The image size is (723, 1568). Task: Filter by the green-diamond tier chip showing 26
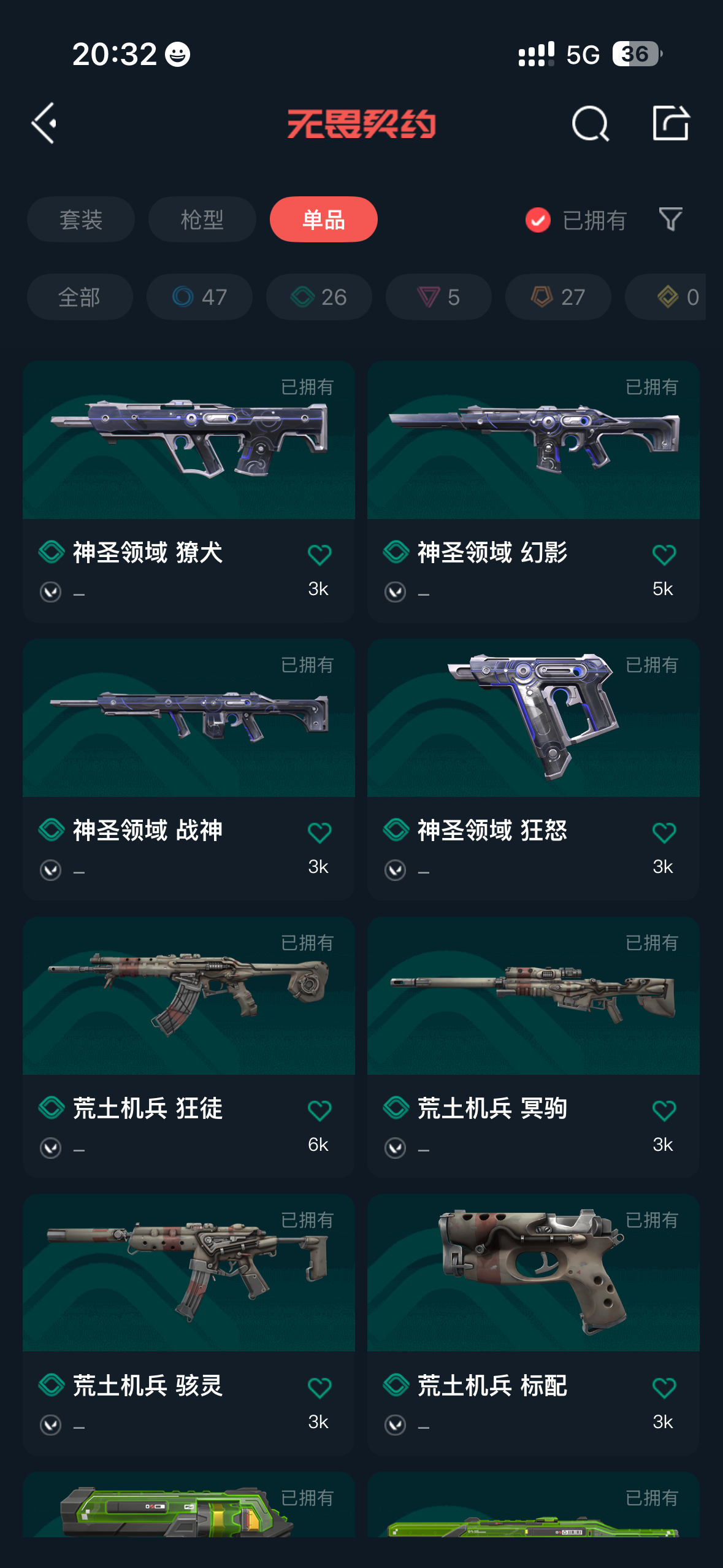coord(319,297)
